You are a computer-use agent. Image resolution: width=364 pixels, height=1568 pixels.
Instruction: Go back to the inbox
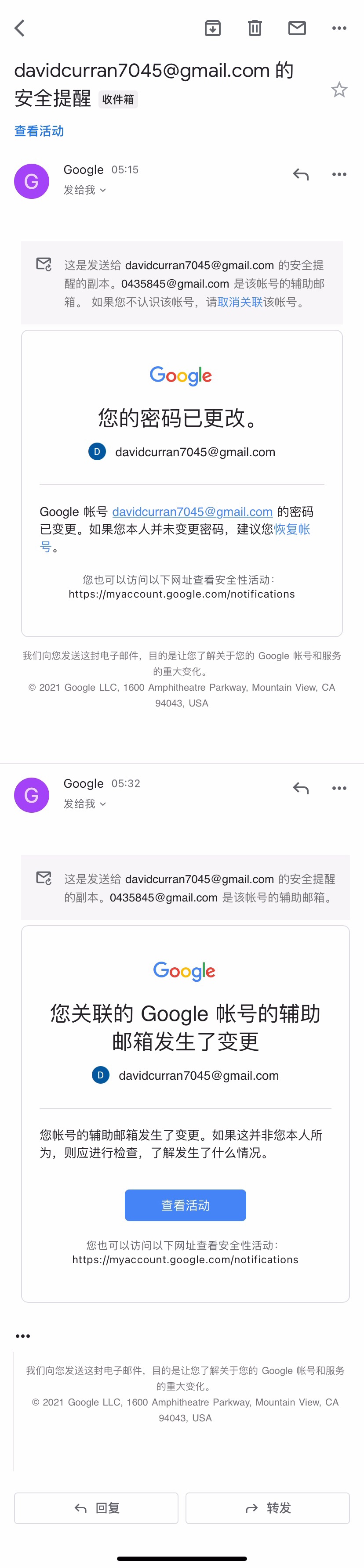point(19,28)
